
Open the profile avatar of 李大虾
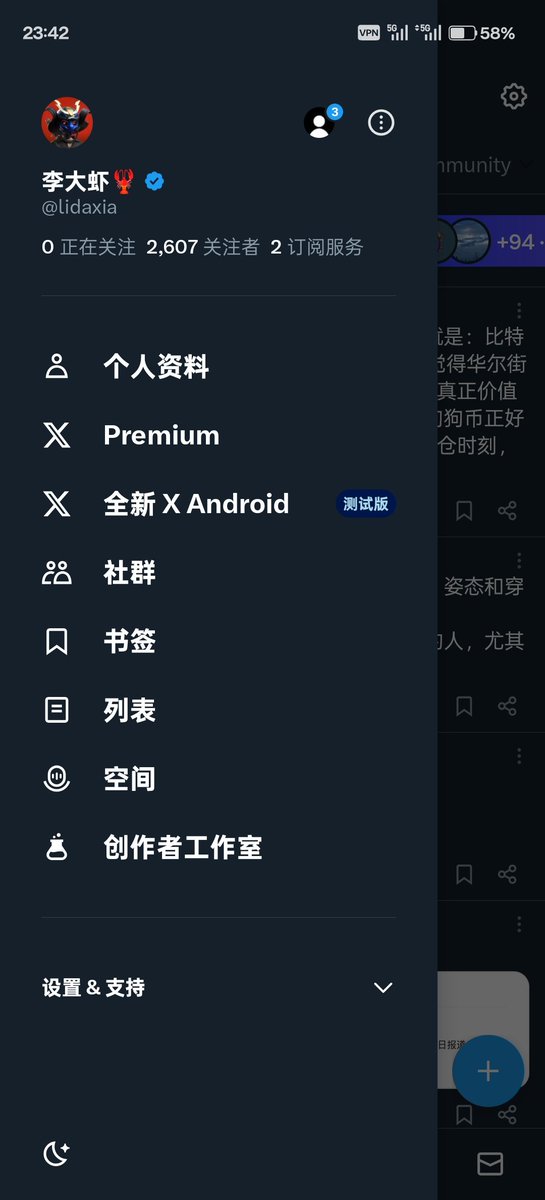point(67,123)
